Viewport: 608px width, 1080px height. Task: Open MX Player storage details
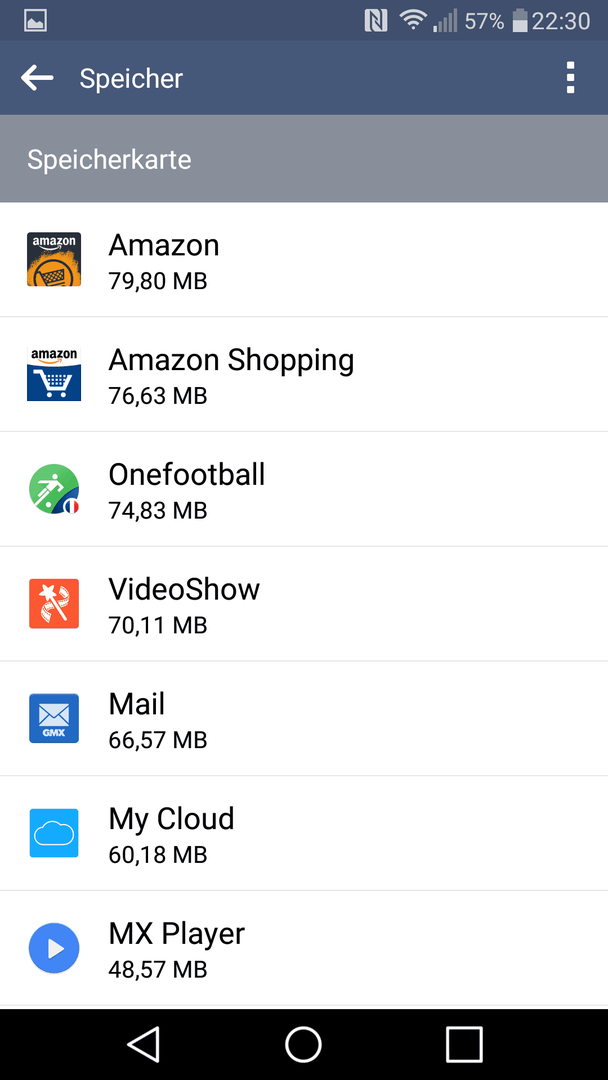[x=304, y=948]
